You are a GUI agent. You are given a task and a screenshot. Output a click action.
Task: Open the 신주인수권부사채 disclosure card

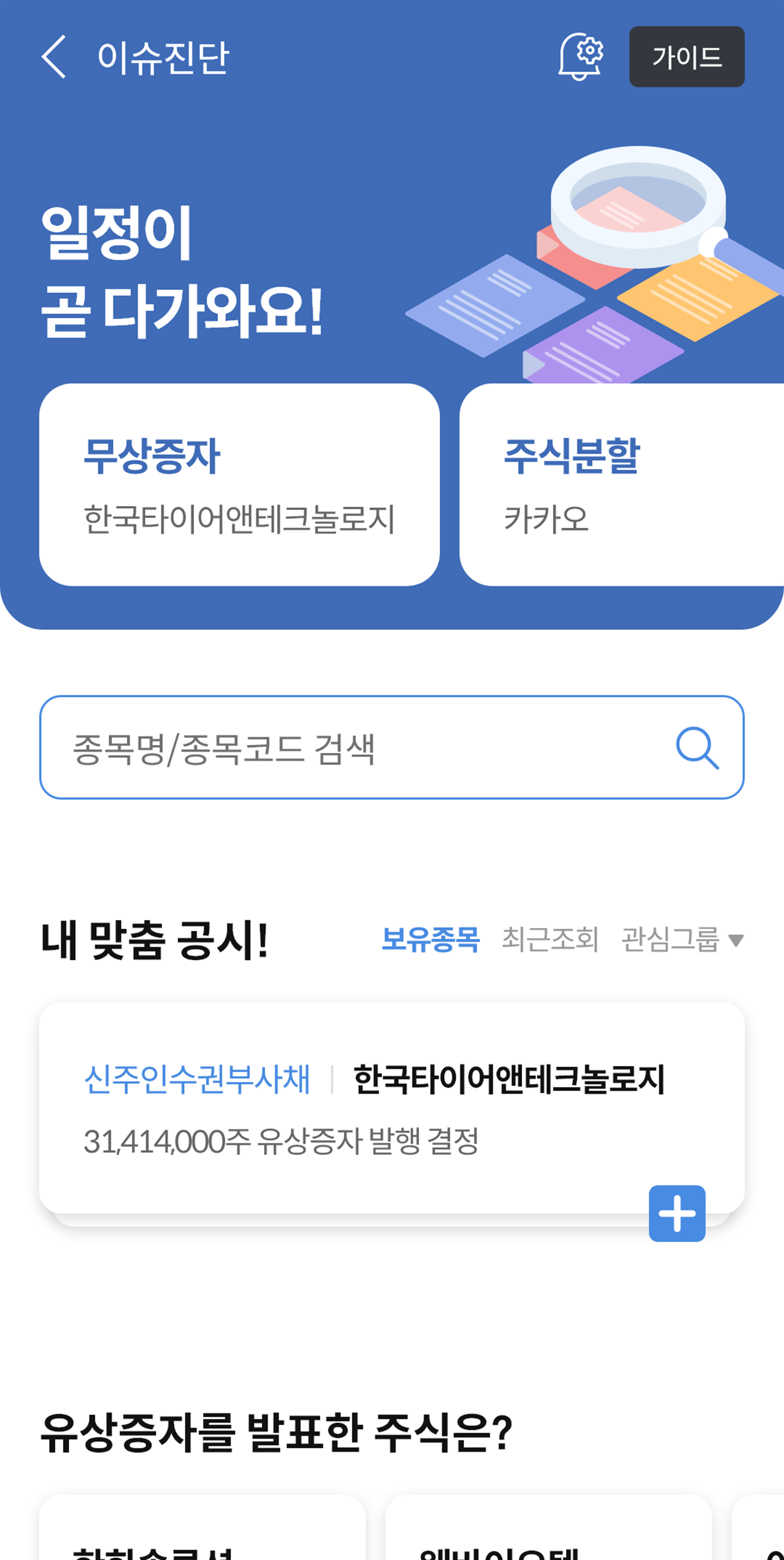375,1107
